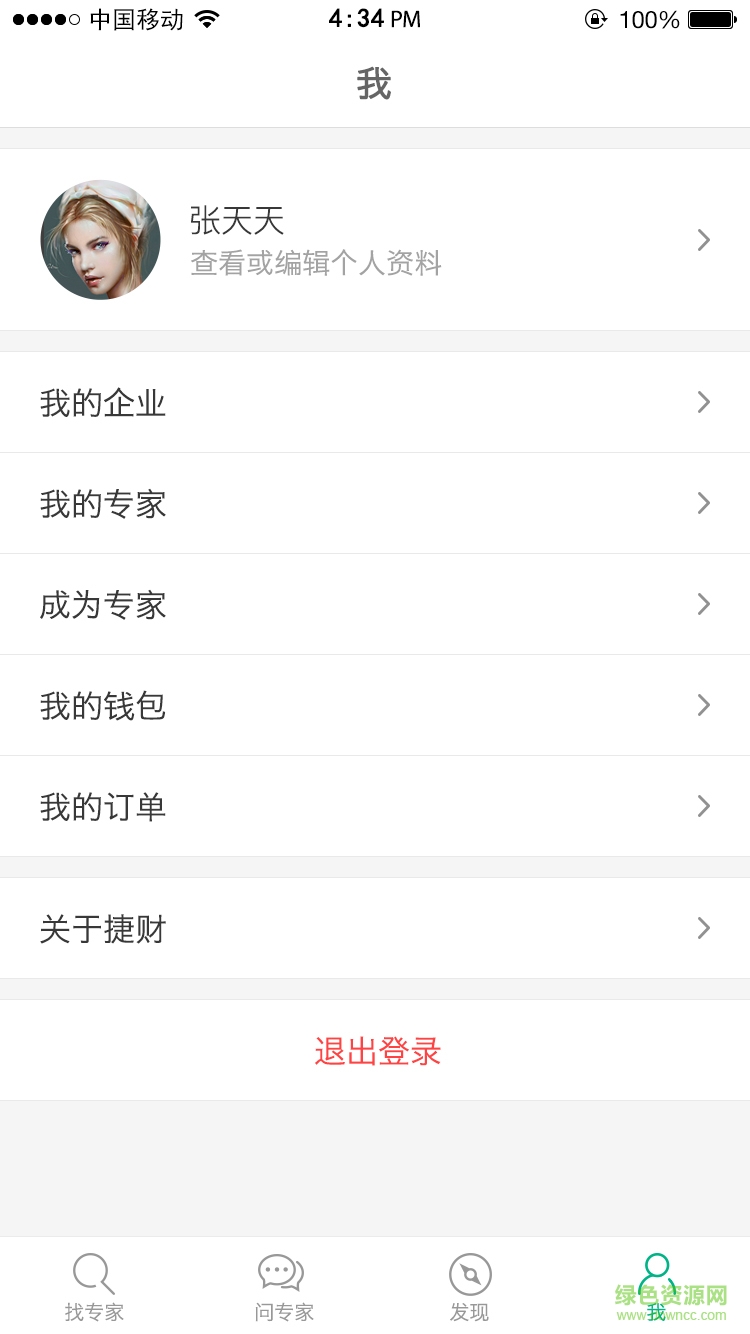Switch to the 问专家 tab
The width and height of the screenshot is (750, 1334).
click(283, 1286)
